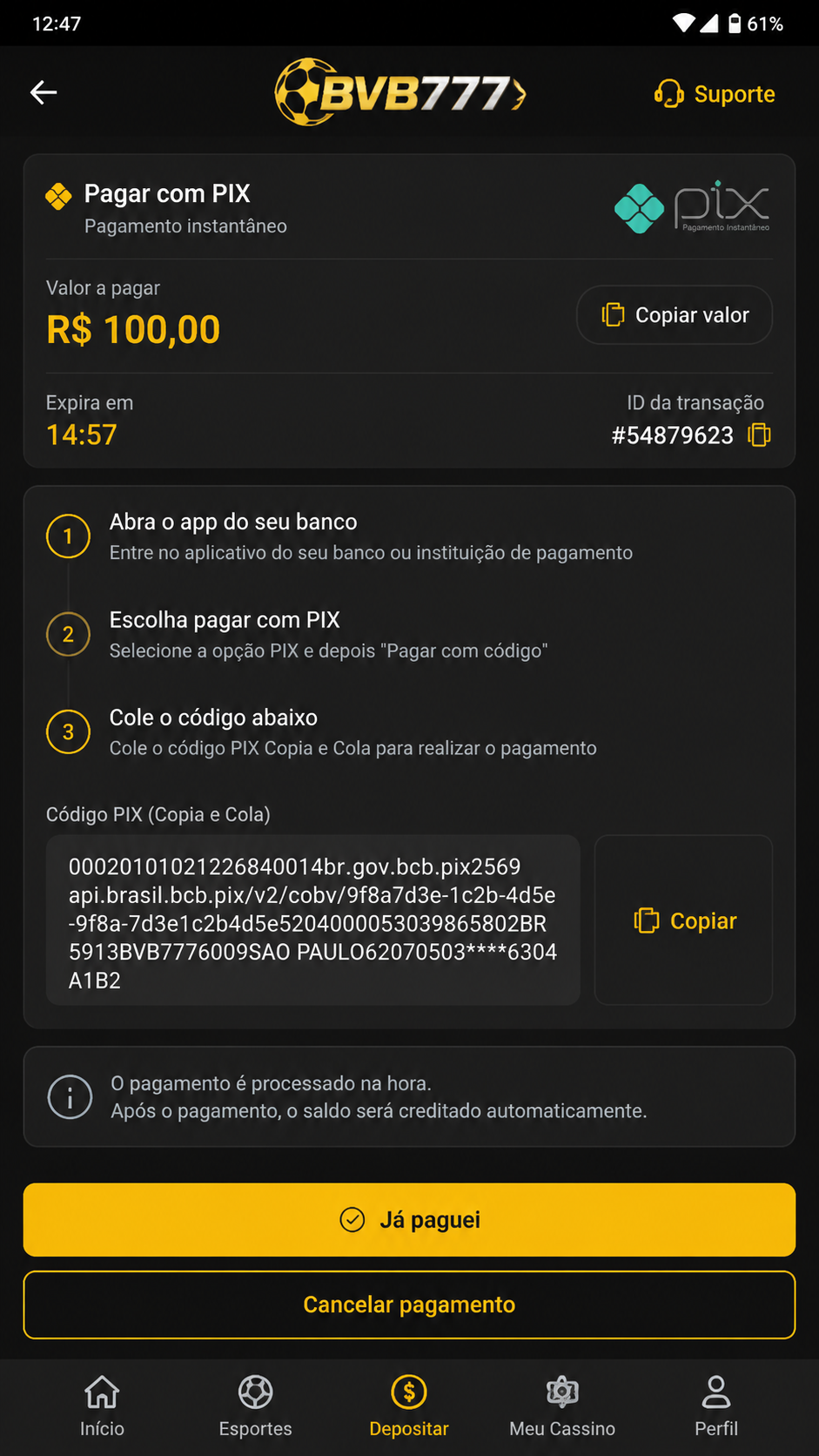Go back with the arrow icon

tap(44, 92)
